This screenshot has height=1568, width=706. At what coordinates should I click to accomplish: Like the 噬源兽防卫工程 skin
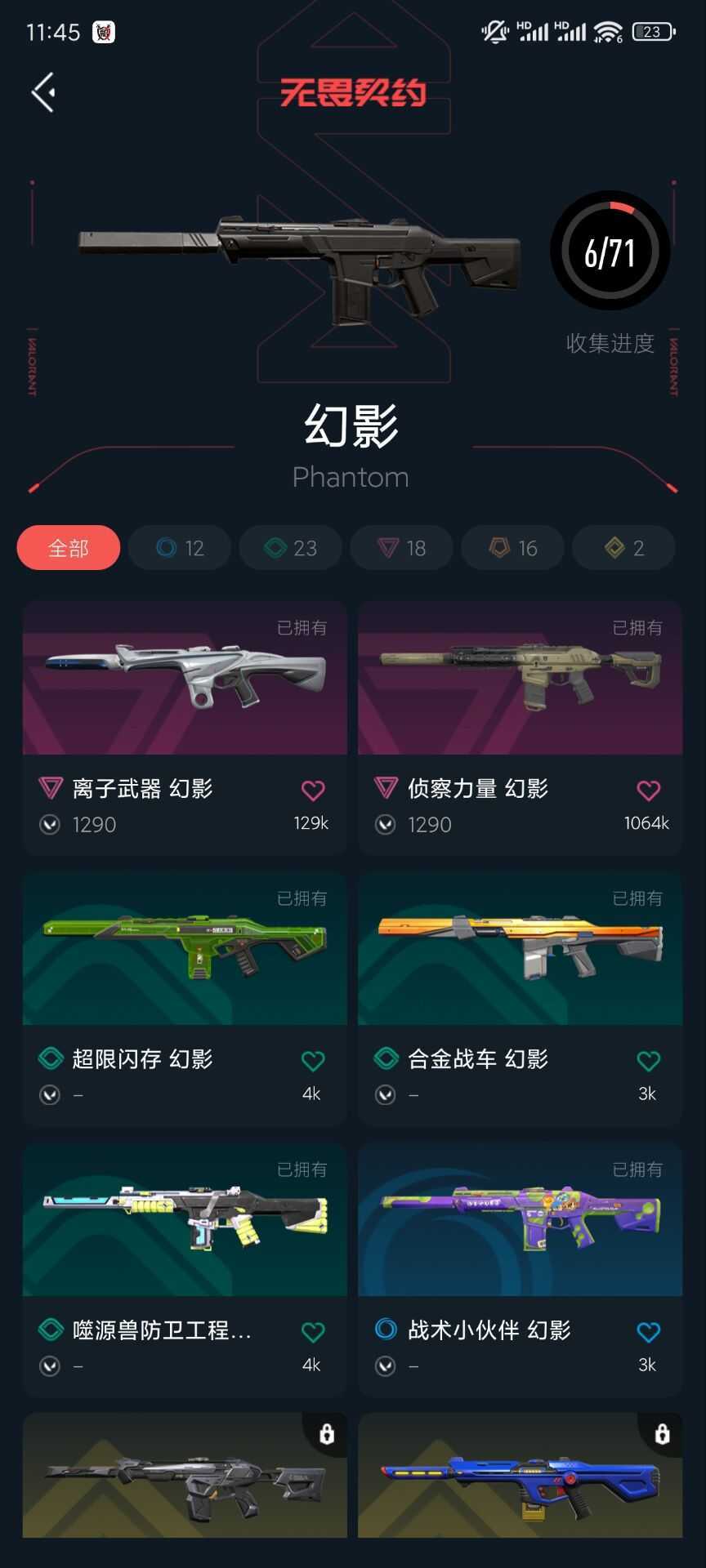[x=313, y=1332]
